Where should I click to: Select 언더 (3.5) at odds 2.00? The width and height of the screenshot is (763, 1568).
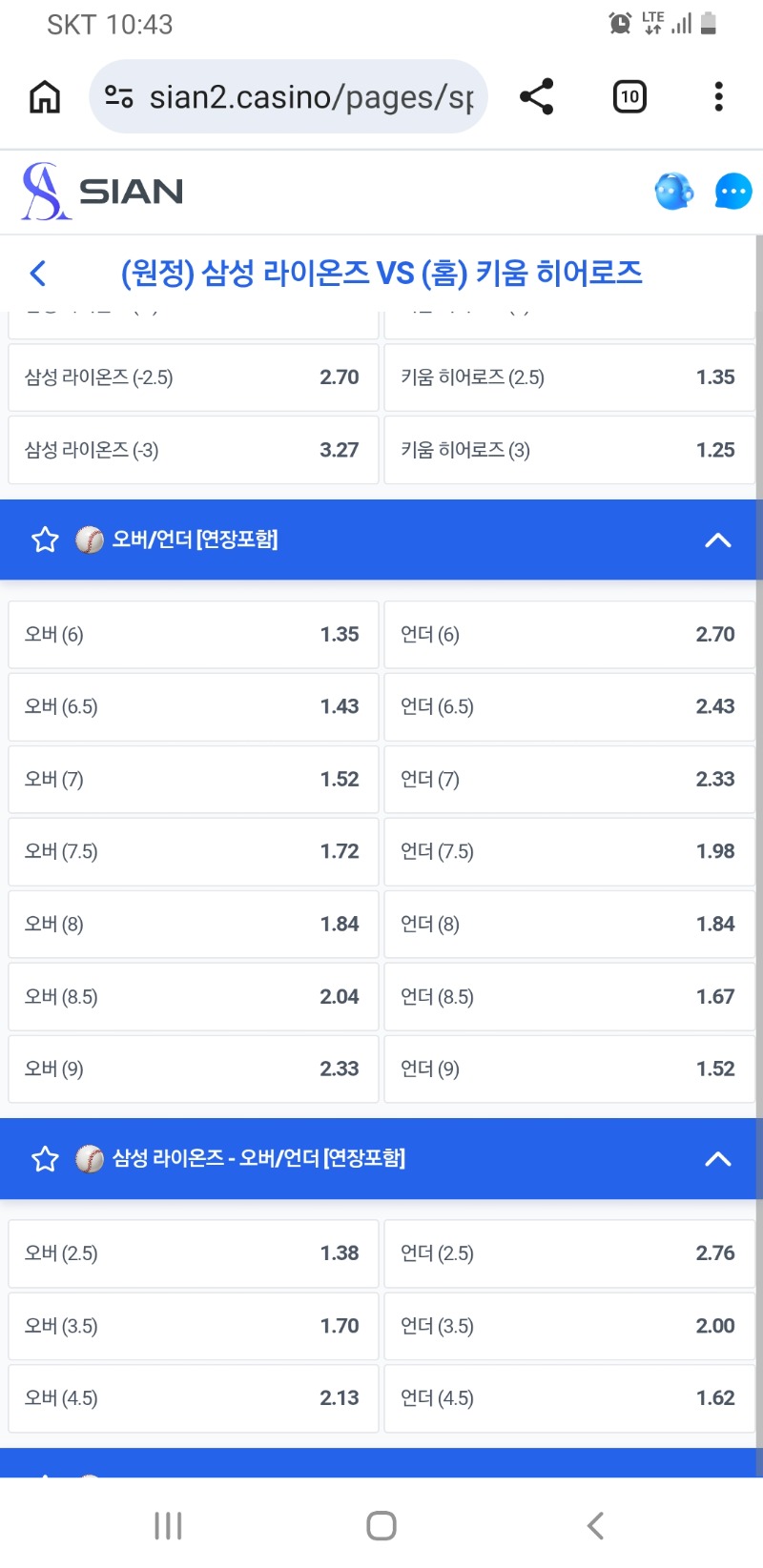tap(568, 1326)
